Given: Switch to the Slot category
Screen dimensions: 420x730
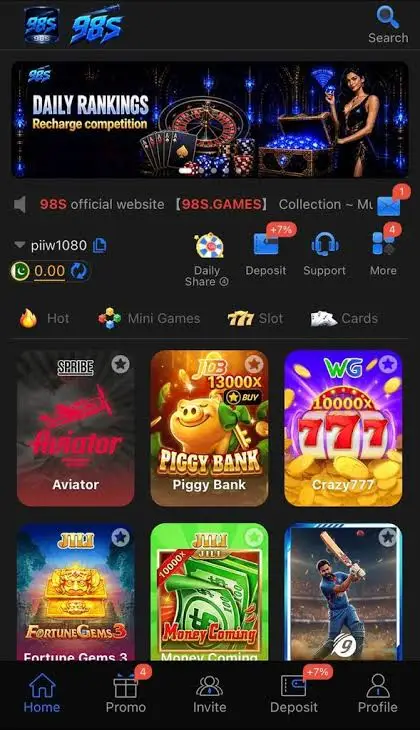Looking at the screenshot, I should click(255, 318).
